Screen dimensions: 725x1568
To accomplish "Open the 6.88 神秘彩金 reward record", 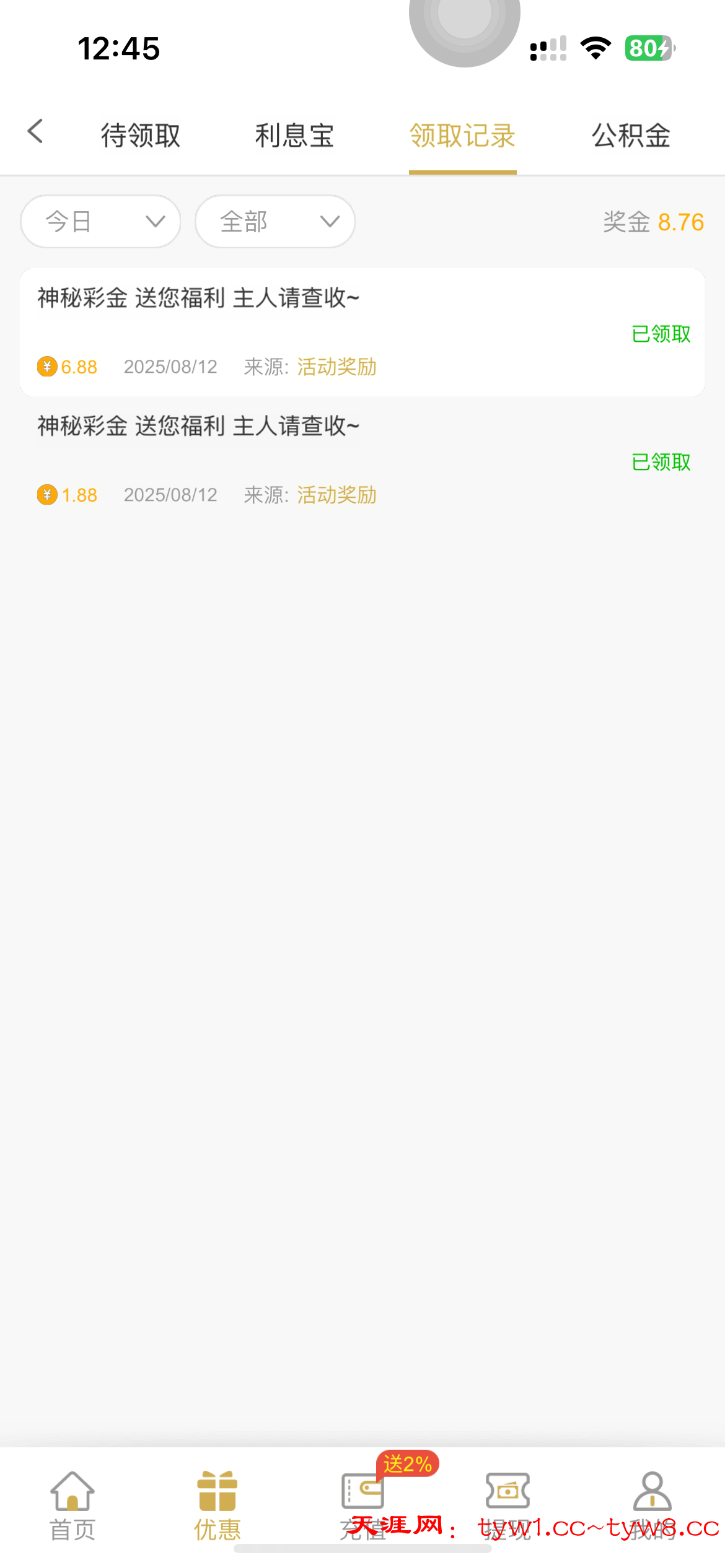I will point(362,332).
